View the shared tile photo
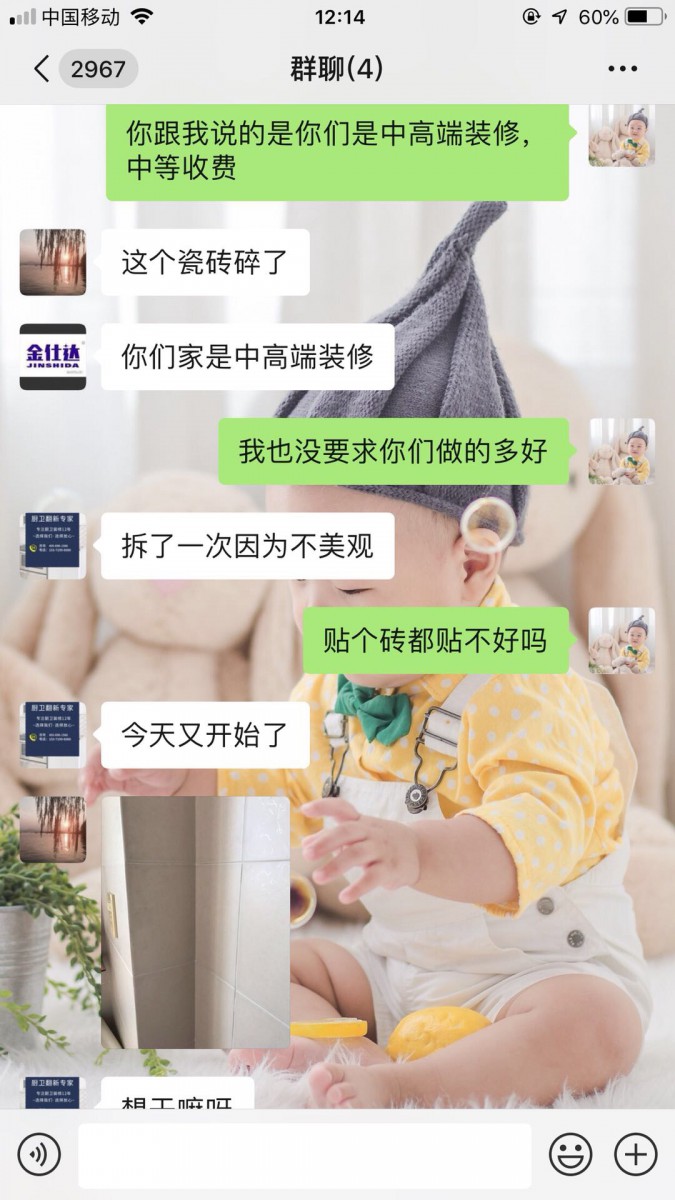 click(196, 921)
